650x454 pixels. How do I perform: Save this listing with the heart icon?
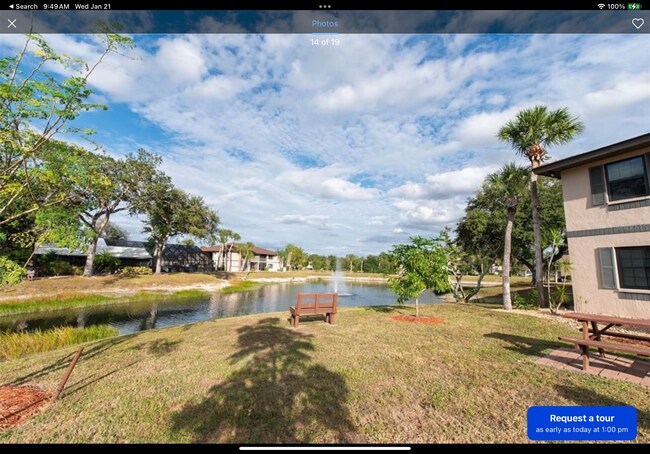637,23
